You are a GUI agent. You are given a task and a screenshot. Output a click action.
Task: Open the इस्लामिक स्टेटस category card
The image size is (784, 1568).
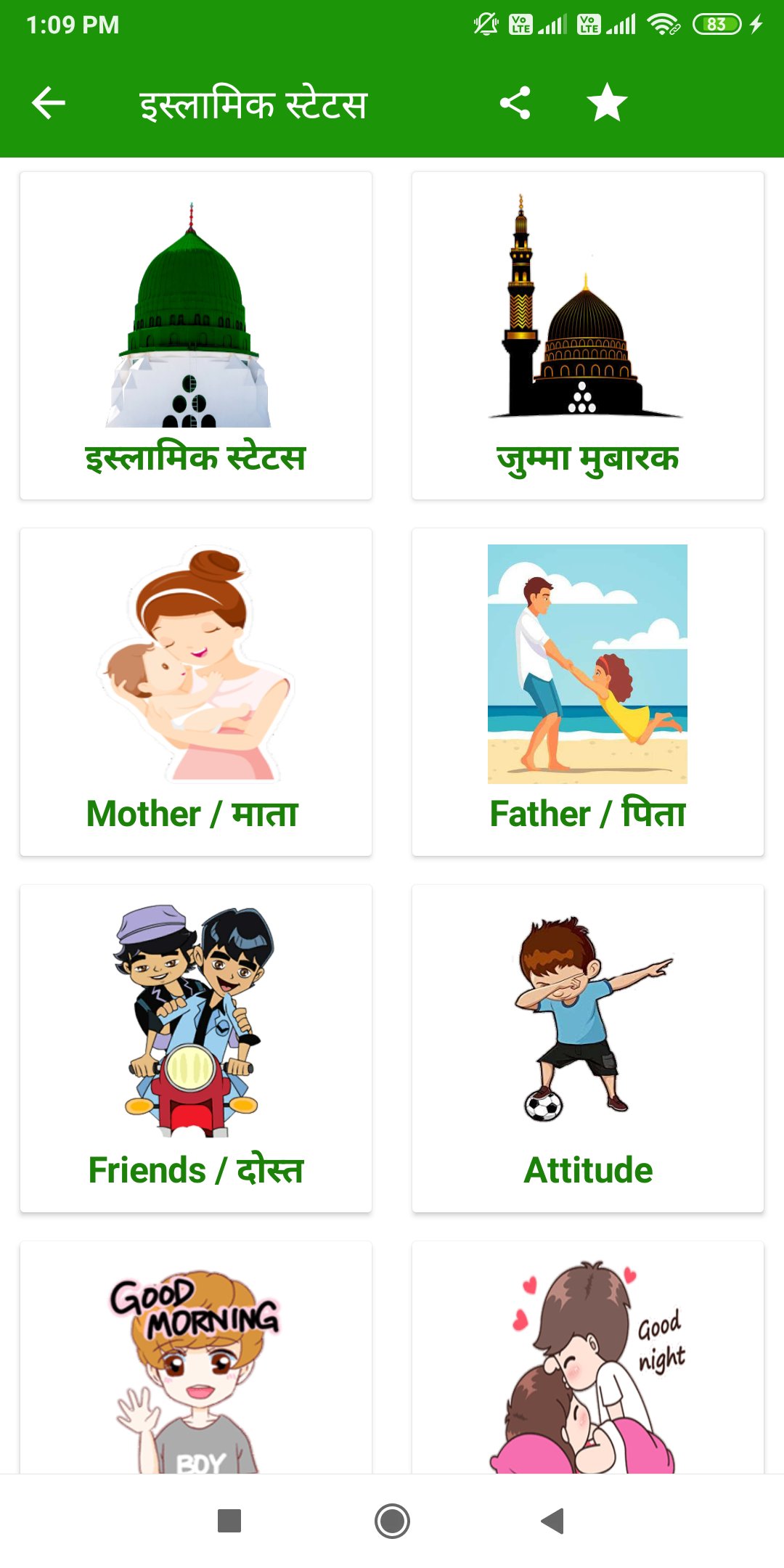[x=196, y=335]
